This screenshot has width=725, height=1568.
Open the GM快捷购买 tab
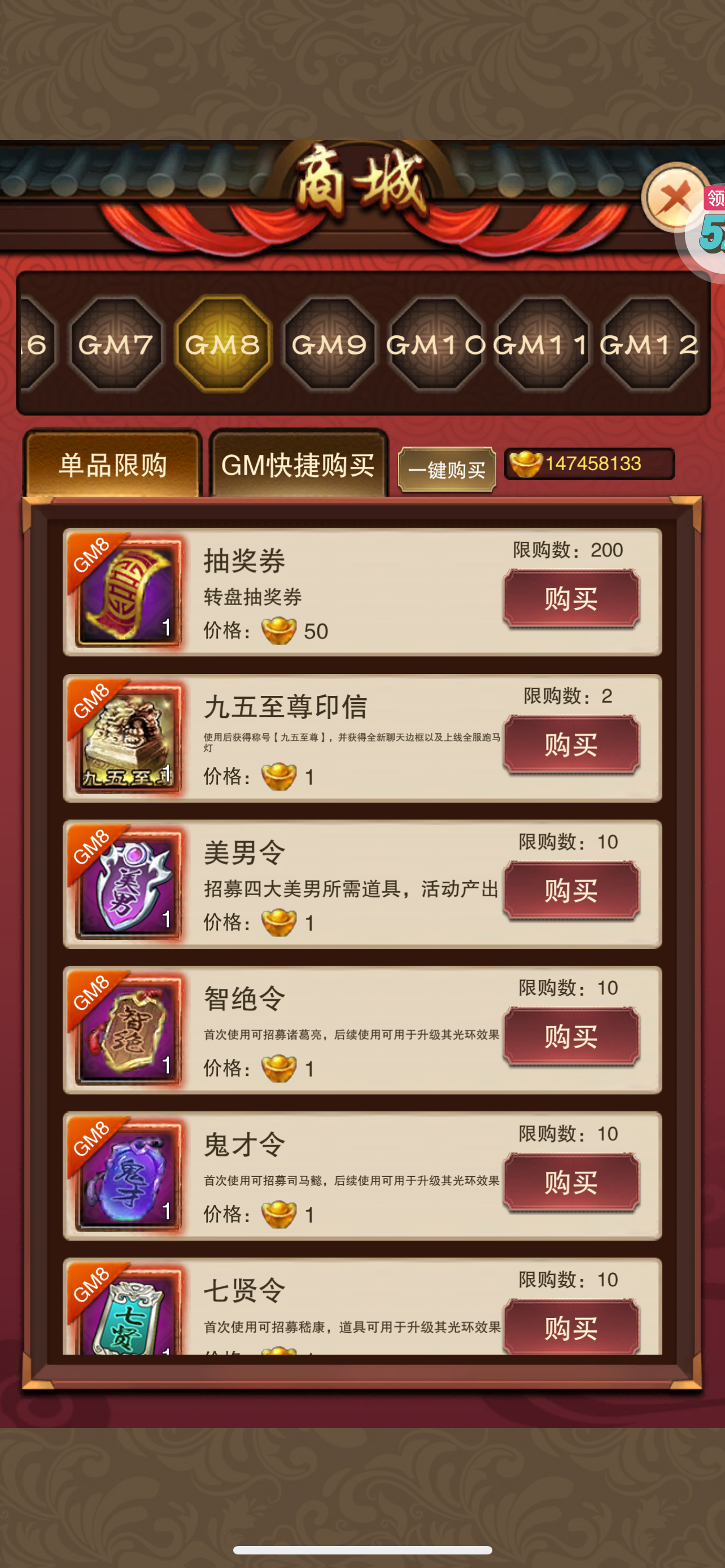[x=298, y=466]
